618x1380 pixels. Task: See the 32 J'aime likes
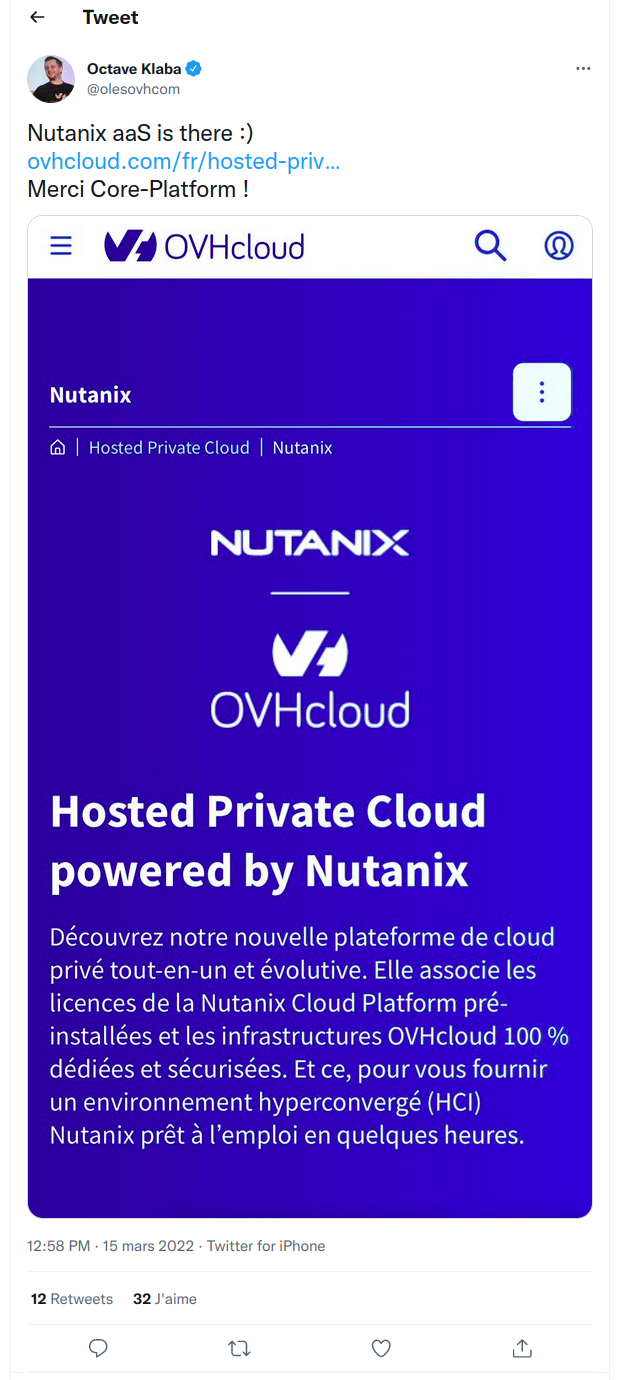[x=165, y=1299]
